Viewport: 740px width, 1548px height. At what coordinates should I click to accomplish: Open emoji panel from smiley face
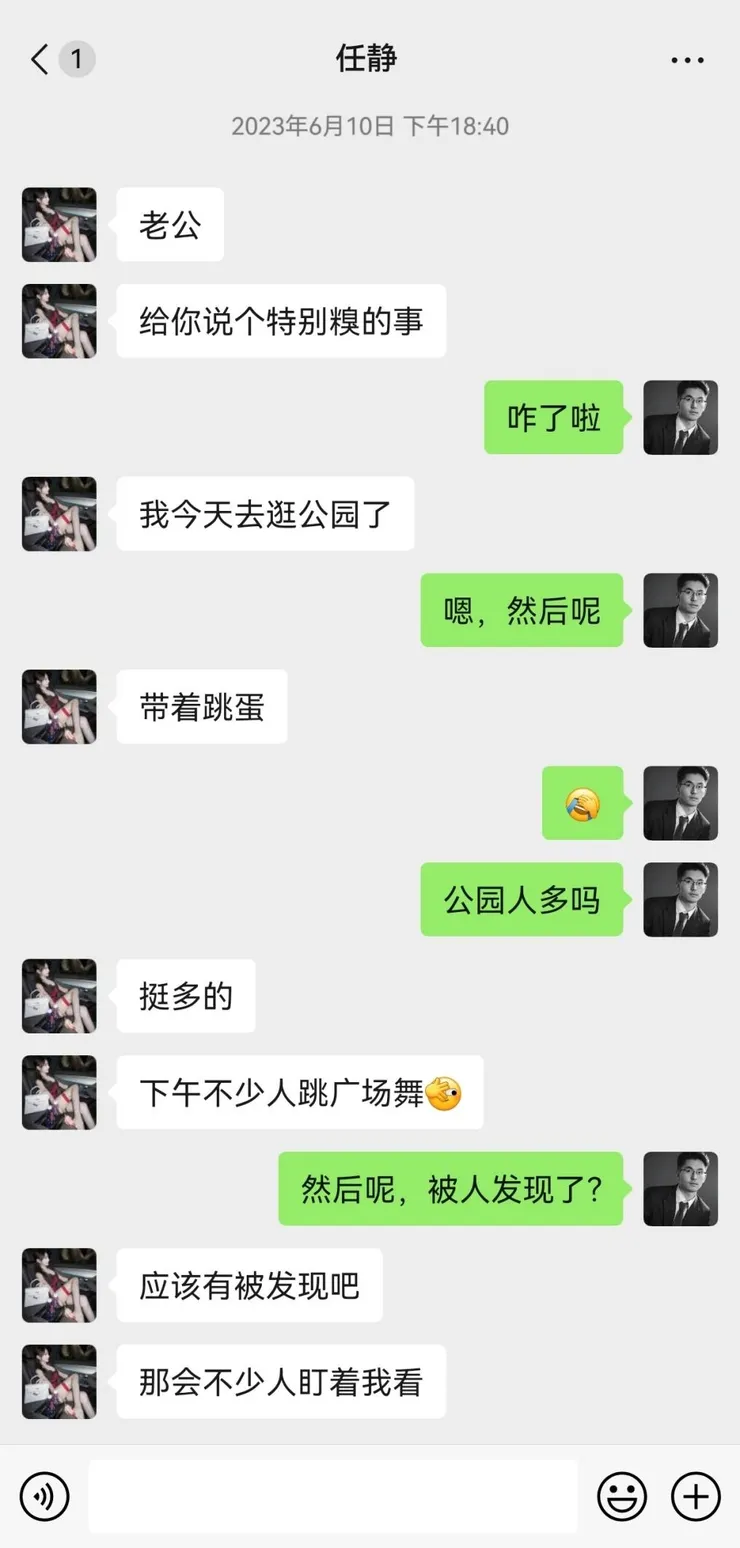pos(622,1496)
